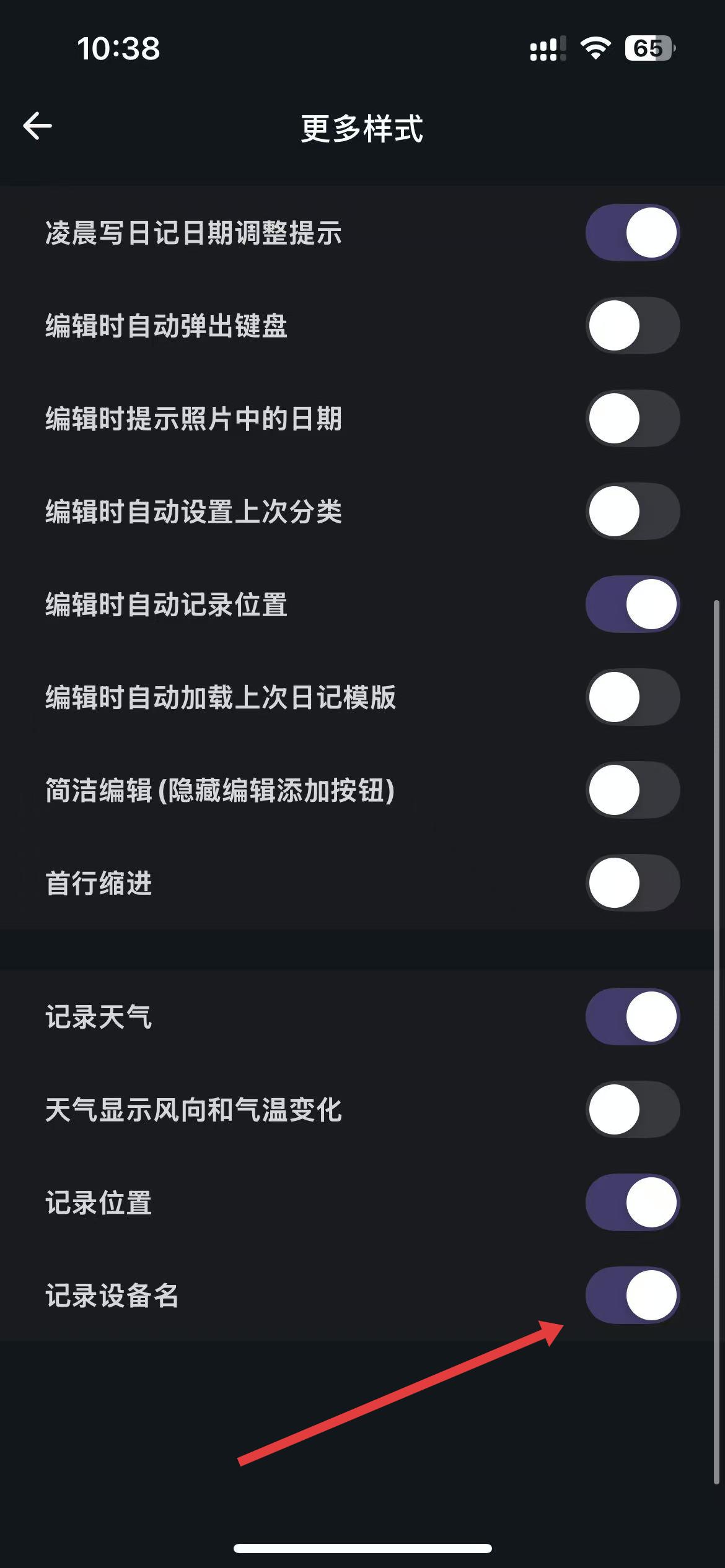Turn on 编辑时自动设置上次分类
Screen dimensions: 725x1568
click(x=632, y=512)
